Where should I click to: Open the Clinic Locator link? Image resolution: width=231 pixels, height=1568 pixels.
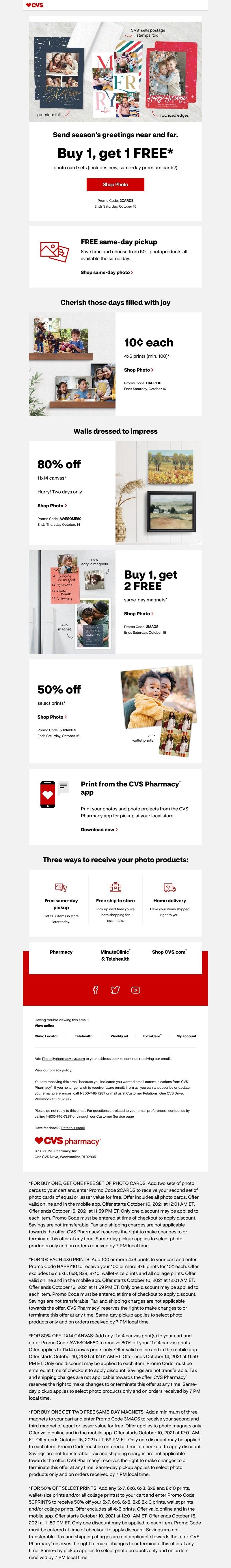coord(46,1036)
